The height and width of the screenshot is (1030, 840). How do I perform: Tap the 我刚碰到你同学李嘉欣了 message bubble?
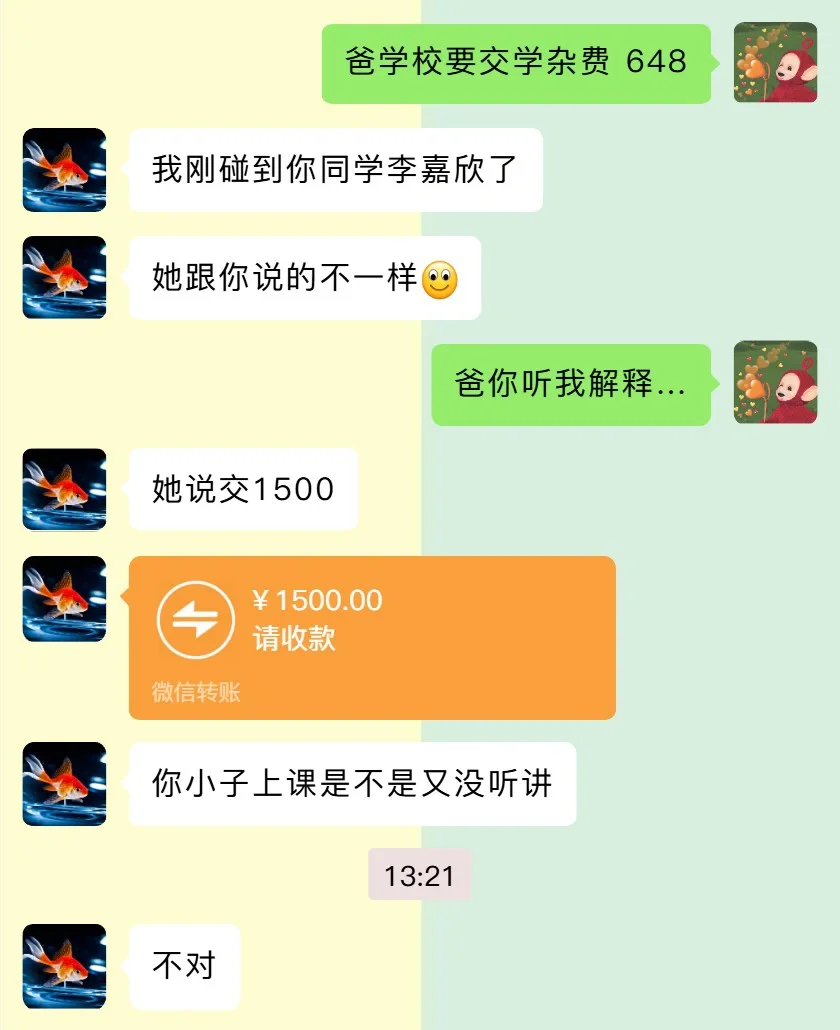click(x=335, y=171)
